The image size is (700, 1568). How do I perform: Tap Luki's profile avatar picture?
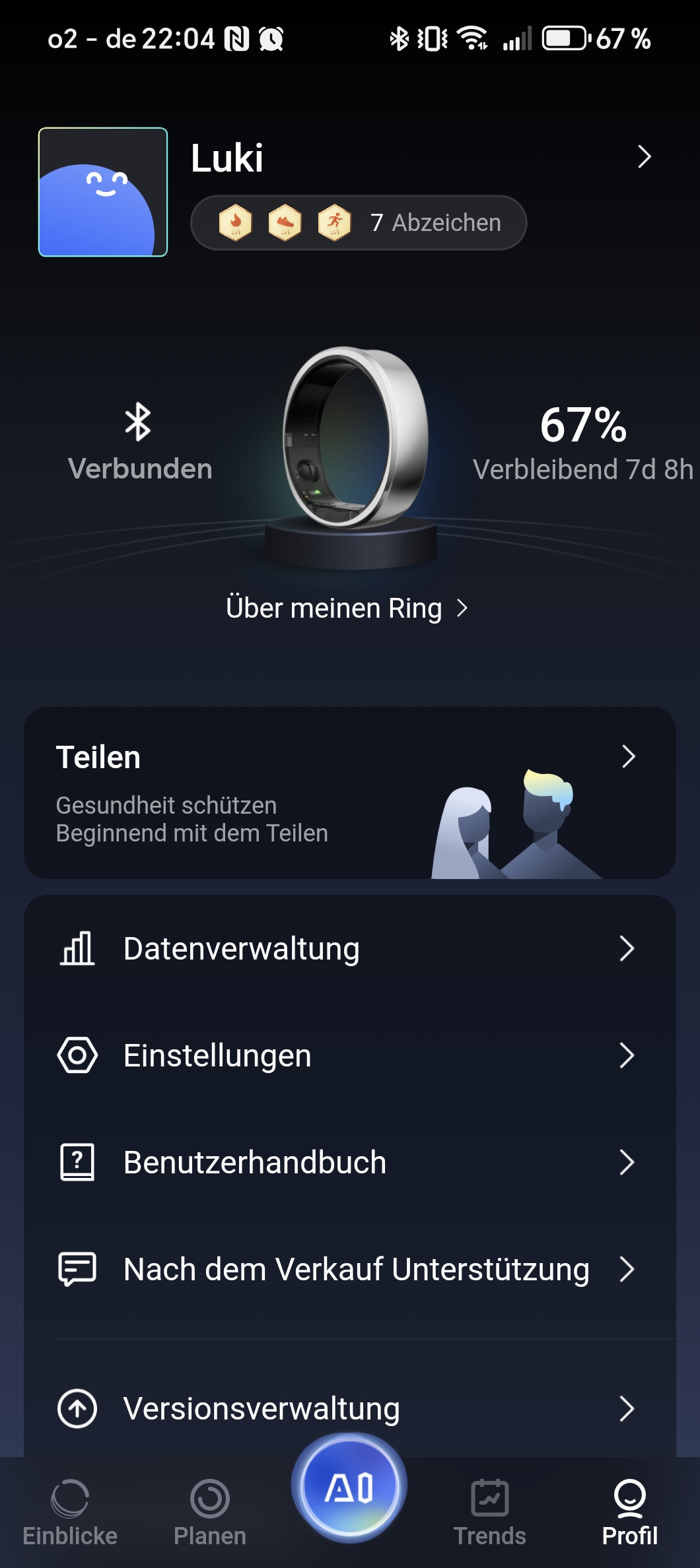coord(103,192)
